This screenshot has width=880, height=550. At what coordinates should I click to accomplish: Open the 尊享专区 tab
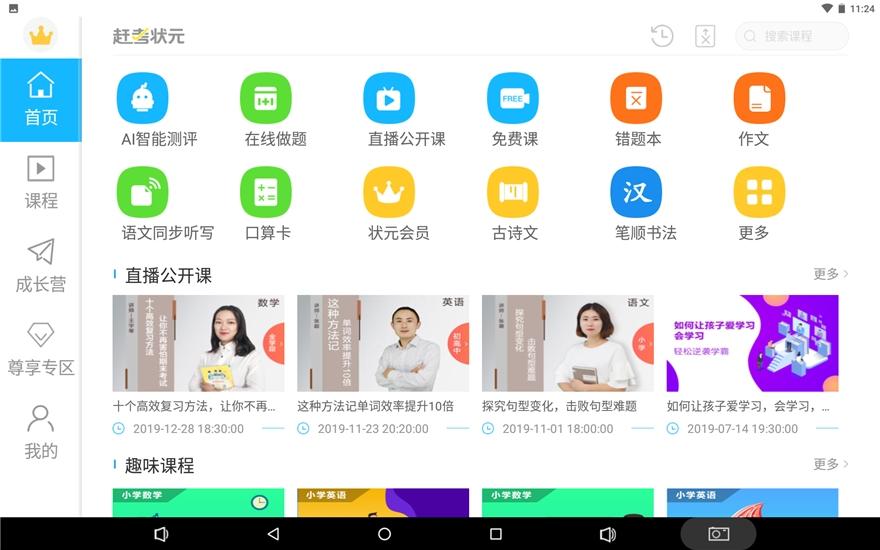tap(41, 349)
